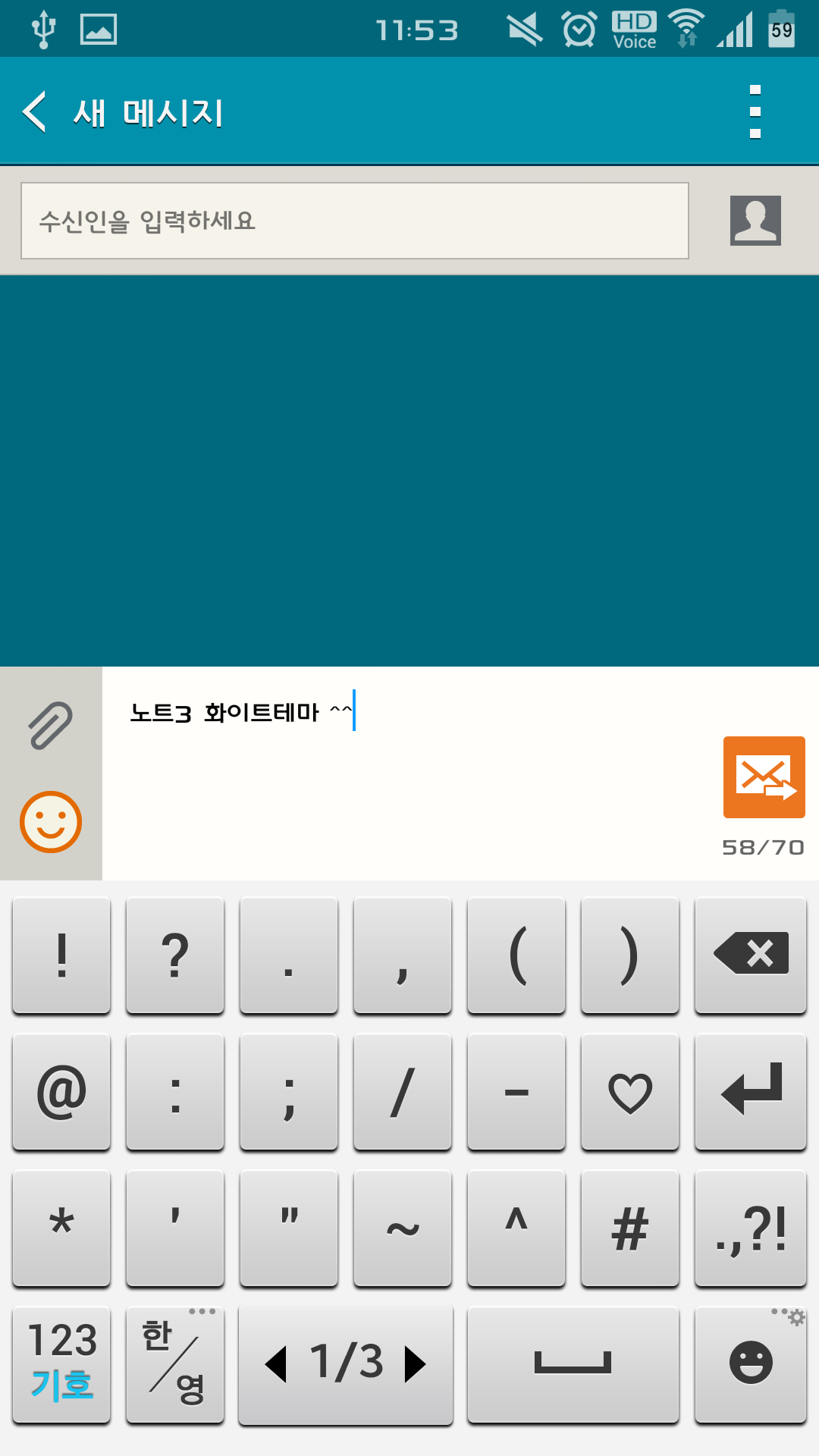The image size is (819, 1456).
Task: Open the orange smiley emoticon picker
Action: (x=51, y=822)
